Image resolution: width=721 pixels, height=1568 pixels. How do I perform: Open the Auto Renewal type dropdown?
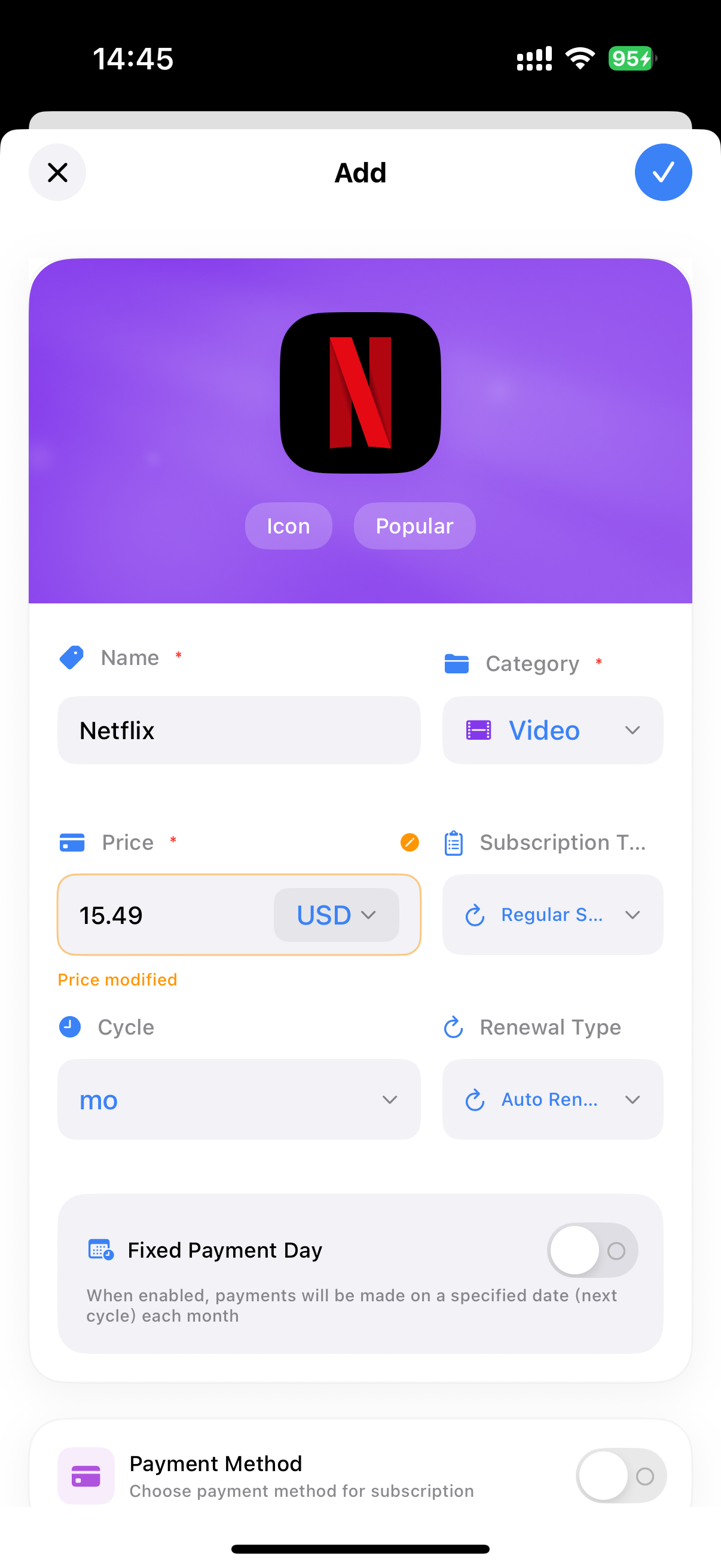552,1100
